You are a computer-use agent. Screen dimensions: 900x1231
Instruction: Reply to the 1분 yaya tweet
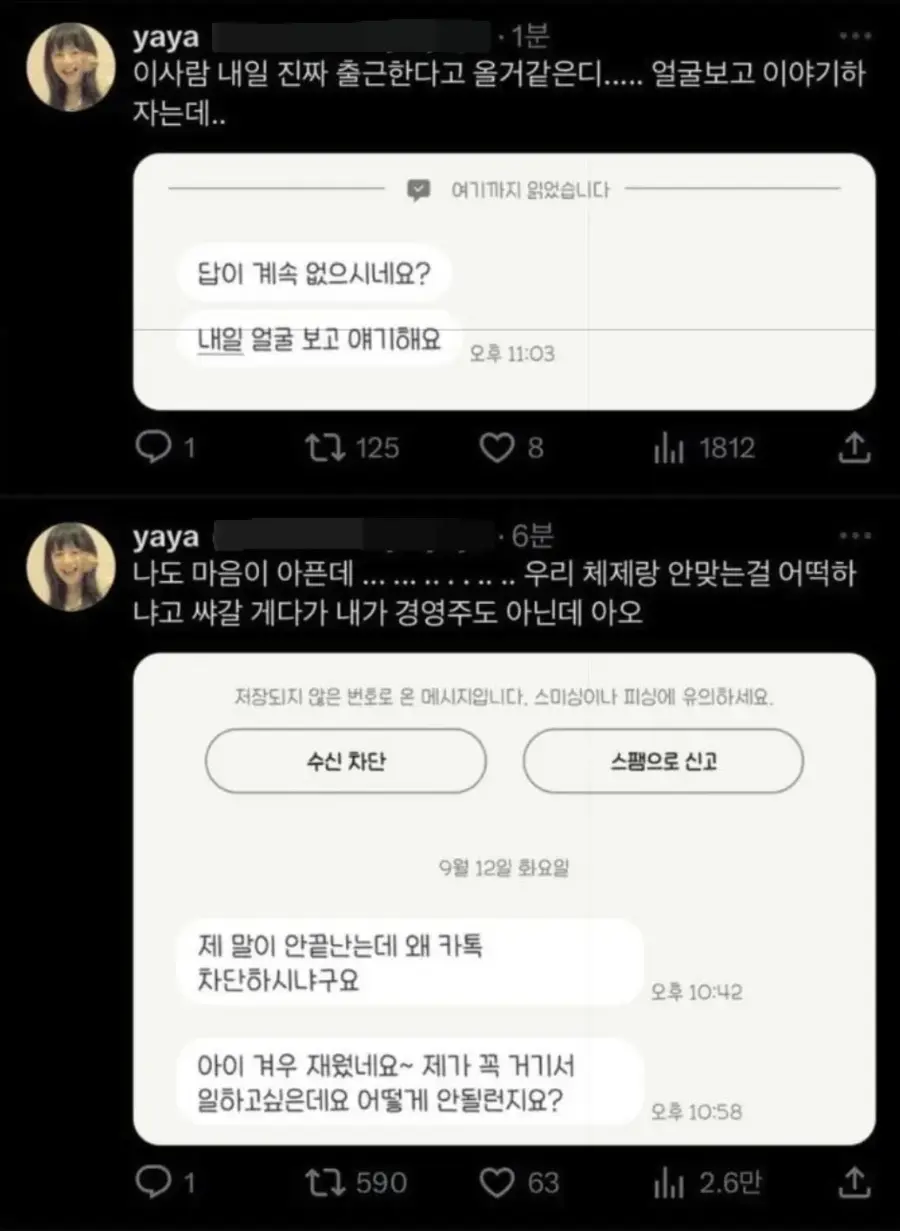[x=153, y=449]
